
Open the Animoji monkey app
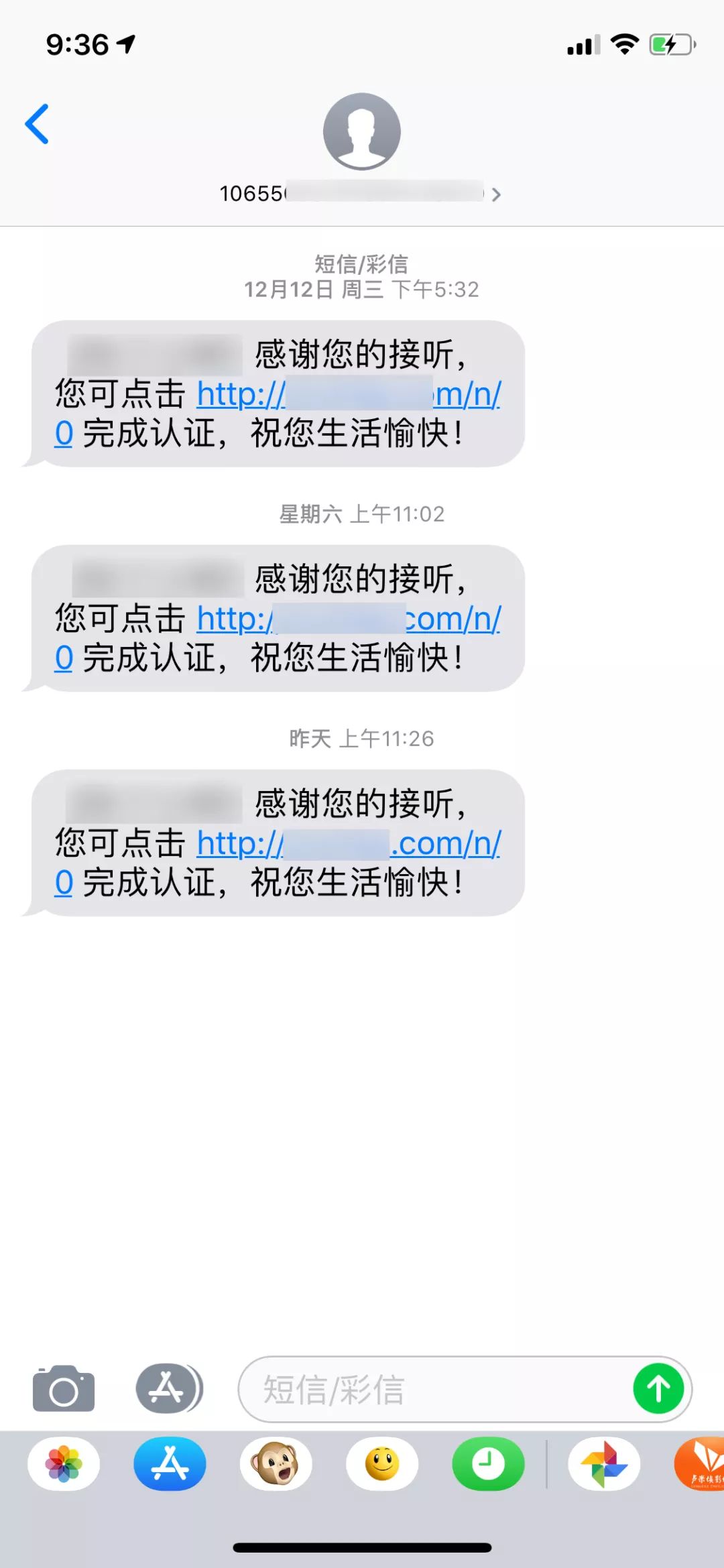coord(276,1463)
